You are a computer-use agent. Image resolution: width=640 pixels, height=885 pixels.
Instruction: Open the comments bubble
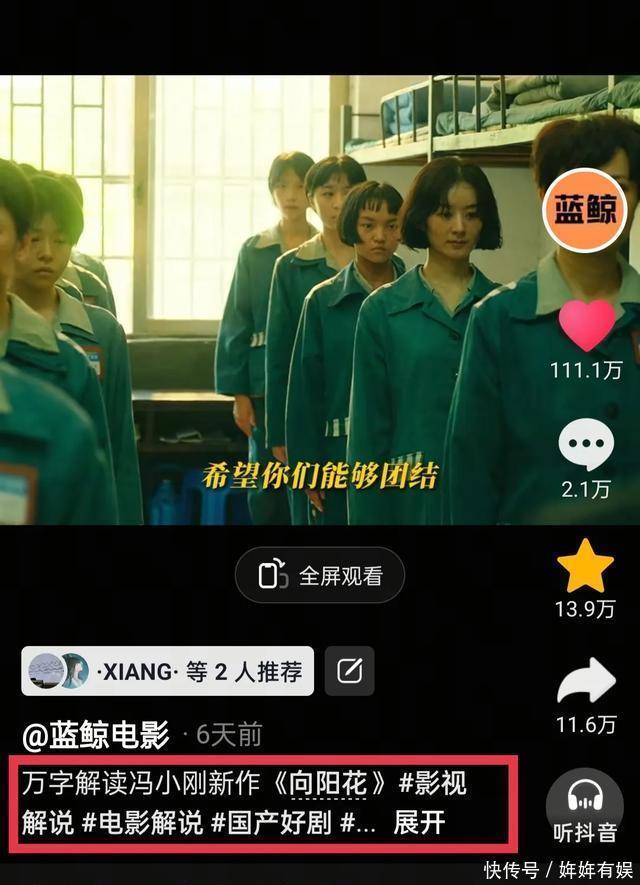586,445
